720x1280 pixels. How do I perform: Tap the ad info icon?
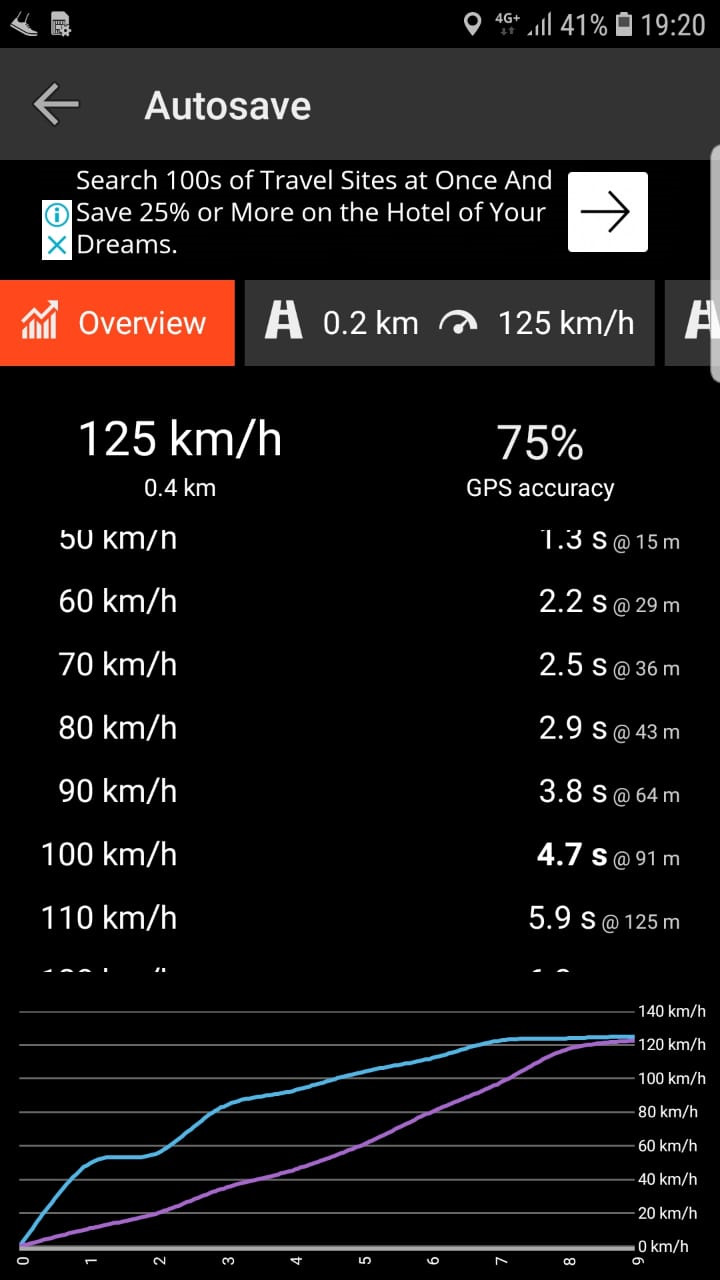tap(58, 215)
